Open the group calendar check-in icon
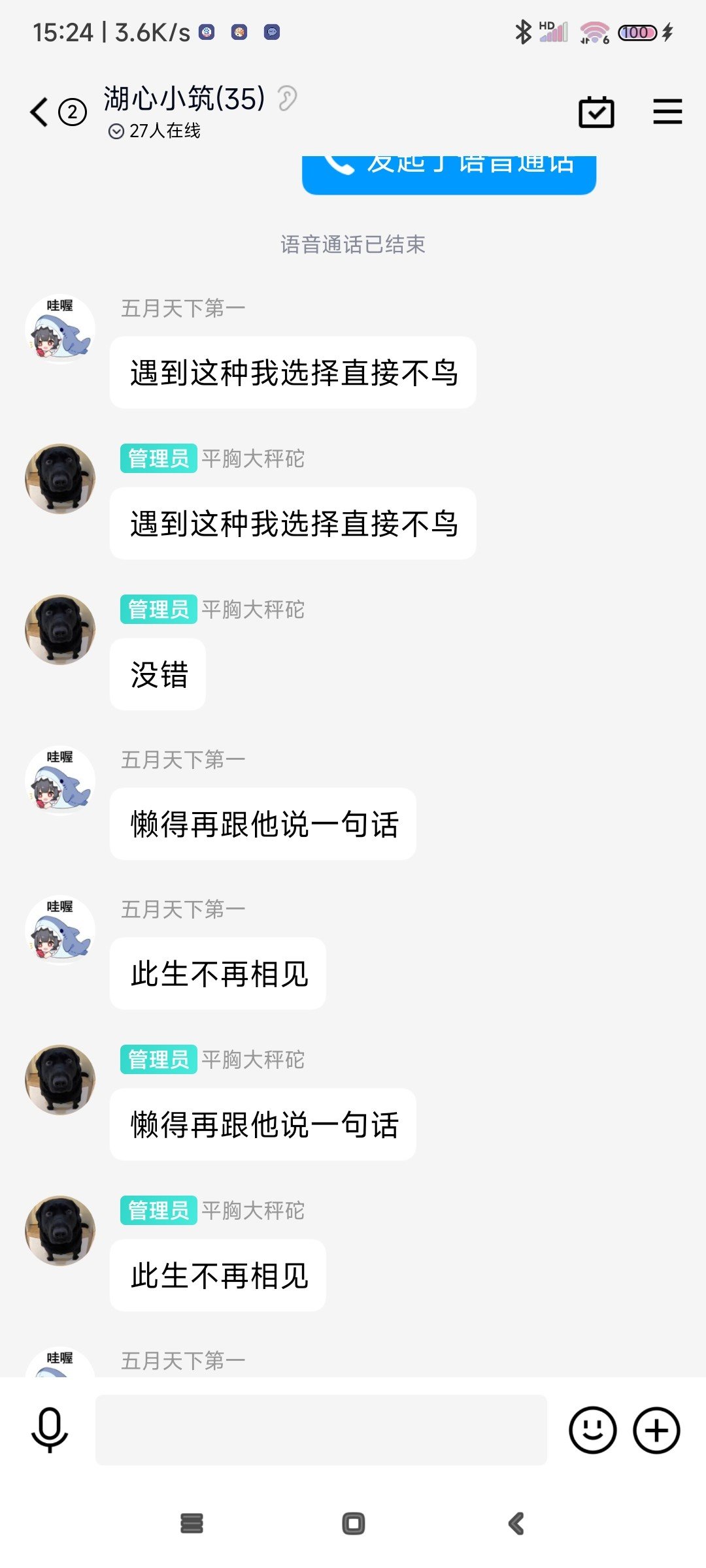The width and height of the screenshot is (706, 1568). (x=596, y=112)
